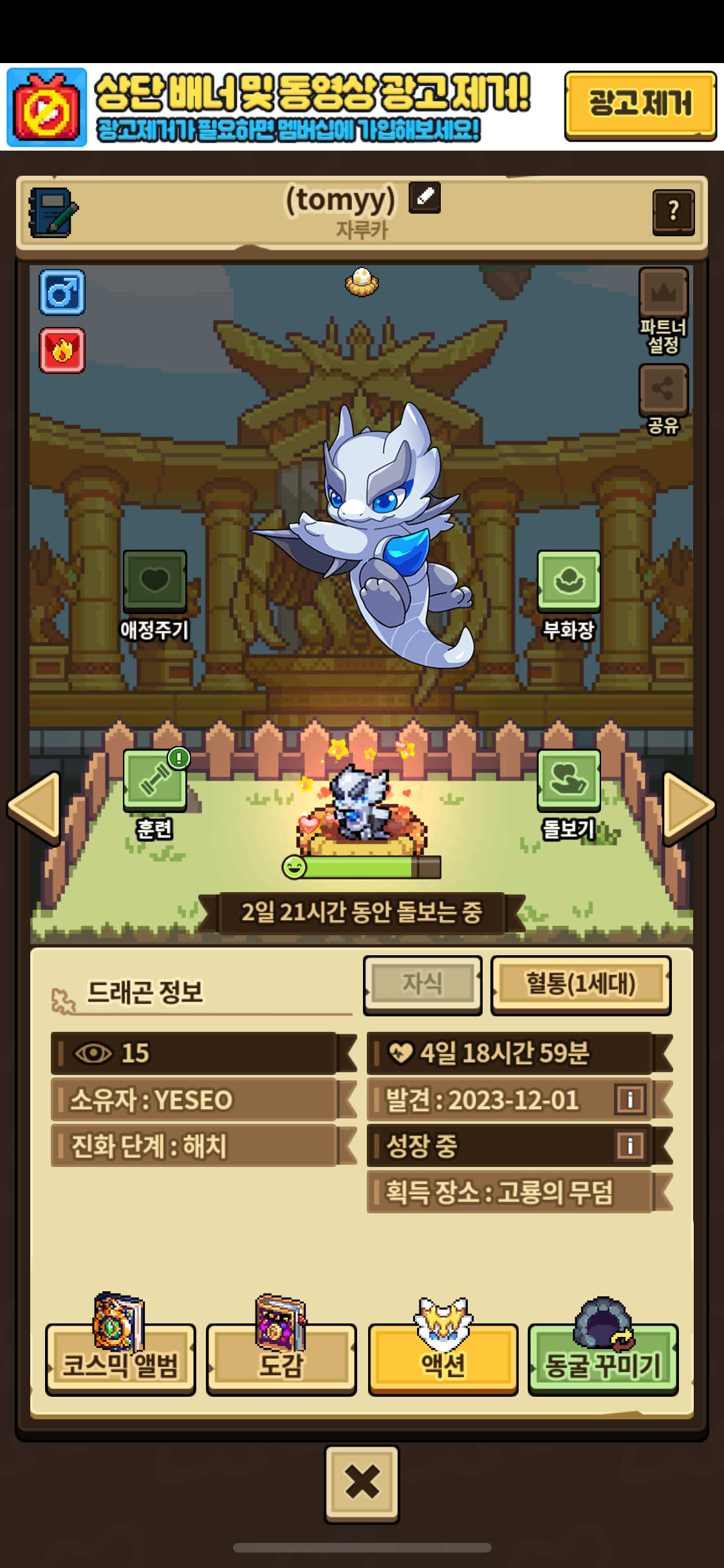Viewport: 724px width, 1568px height.
Task: Open 파트너 설정 (partner settings)
Action: pyautogui.click(x=663, y=310)
